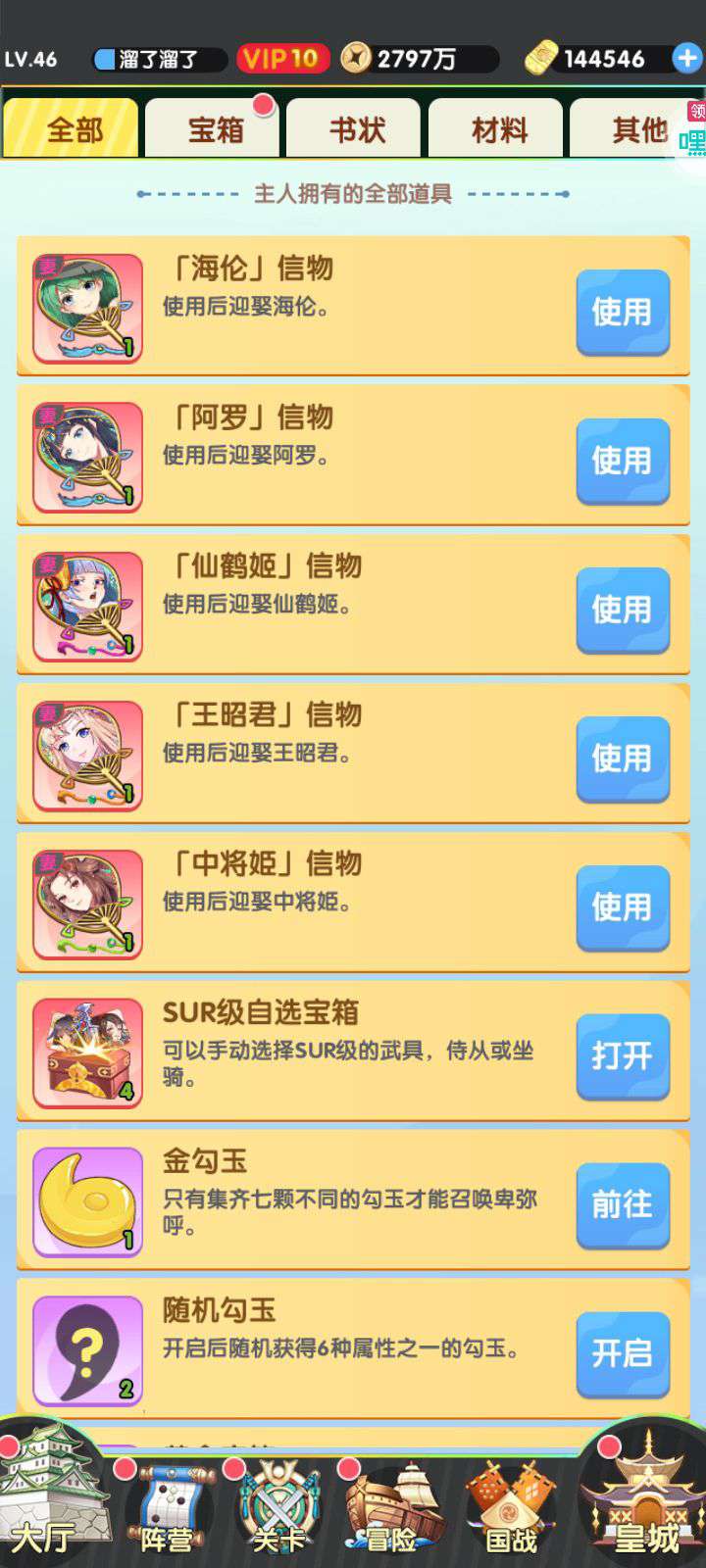
Task: Open the 其他 tab
Action: (x=637, y=128)
